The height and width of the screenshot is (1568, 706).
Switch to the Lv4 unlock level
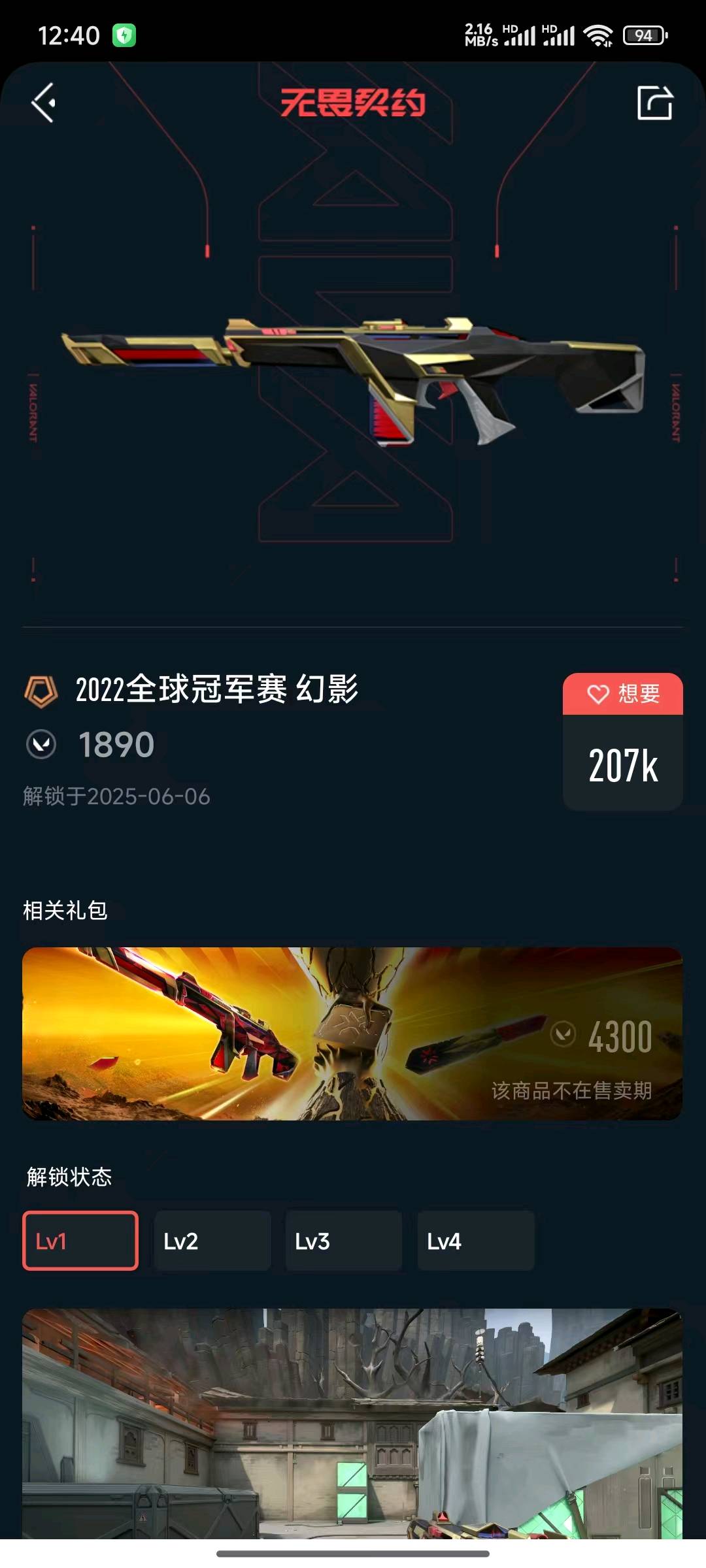click(x=476, y=1241)
